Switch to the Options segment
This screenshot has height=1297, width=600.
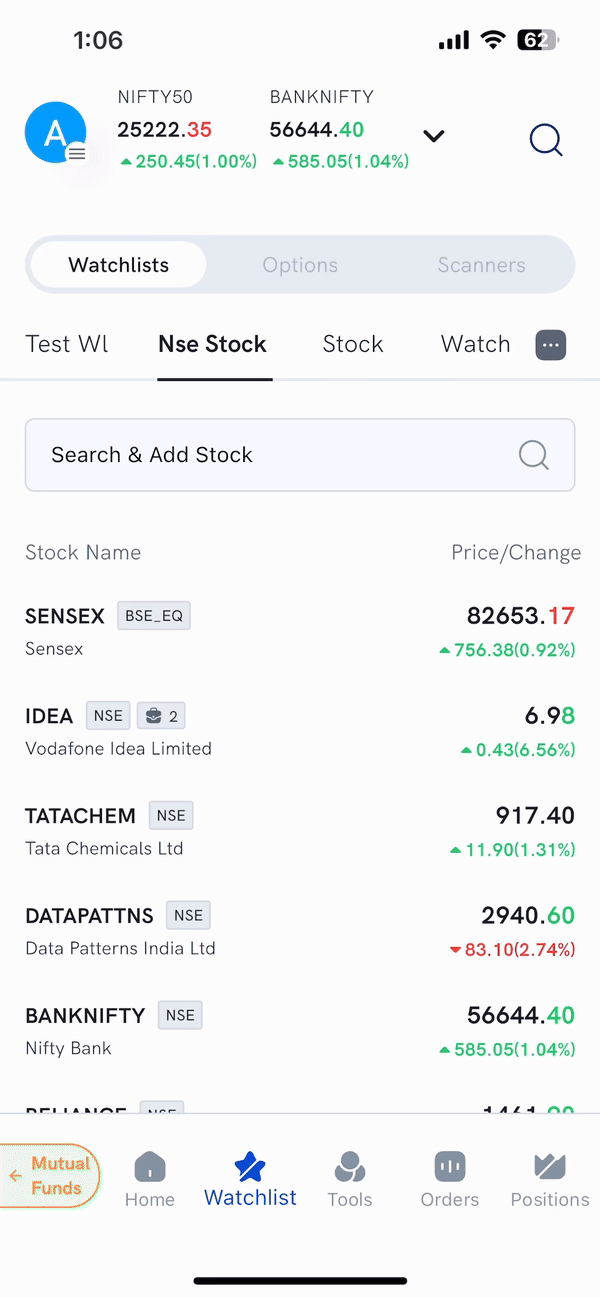click(300, 265)
